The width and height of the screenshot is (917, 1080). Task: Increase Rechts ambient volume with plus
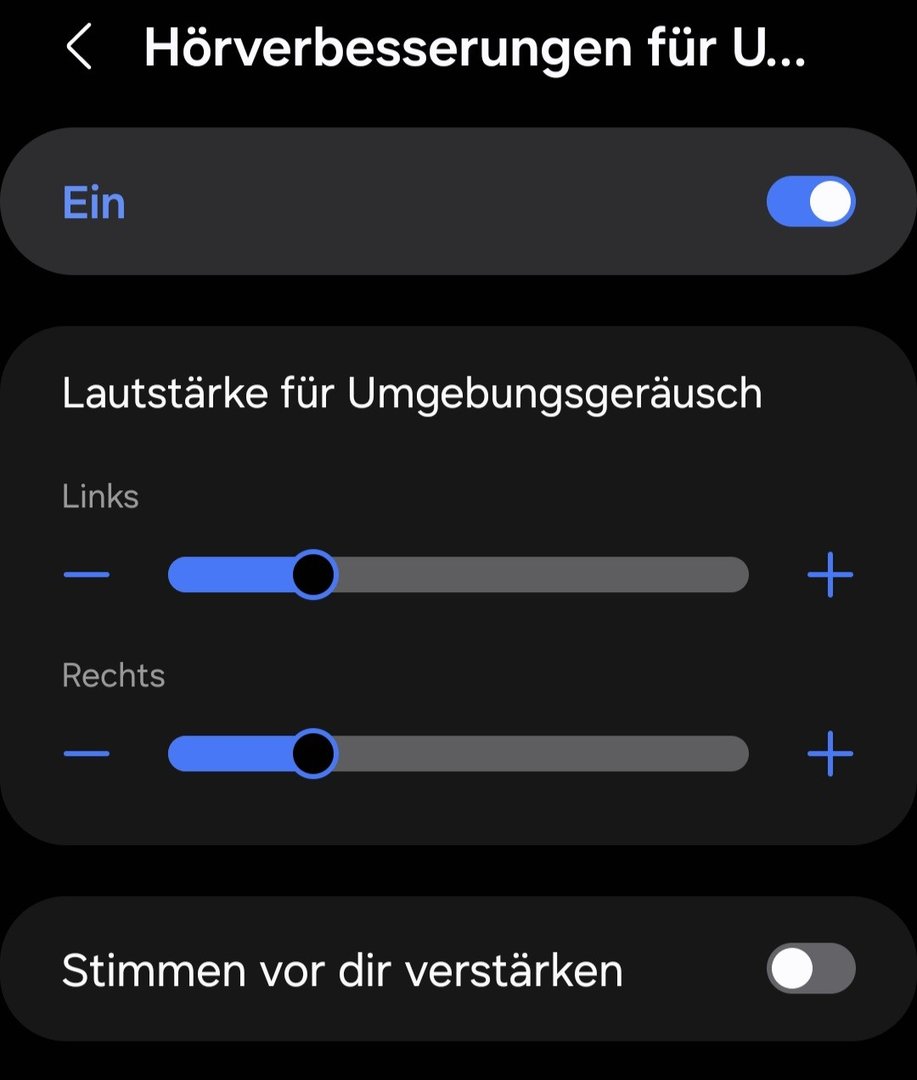click(x=830, y=753)
